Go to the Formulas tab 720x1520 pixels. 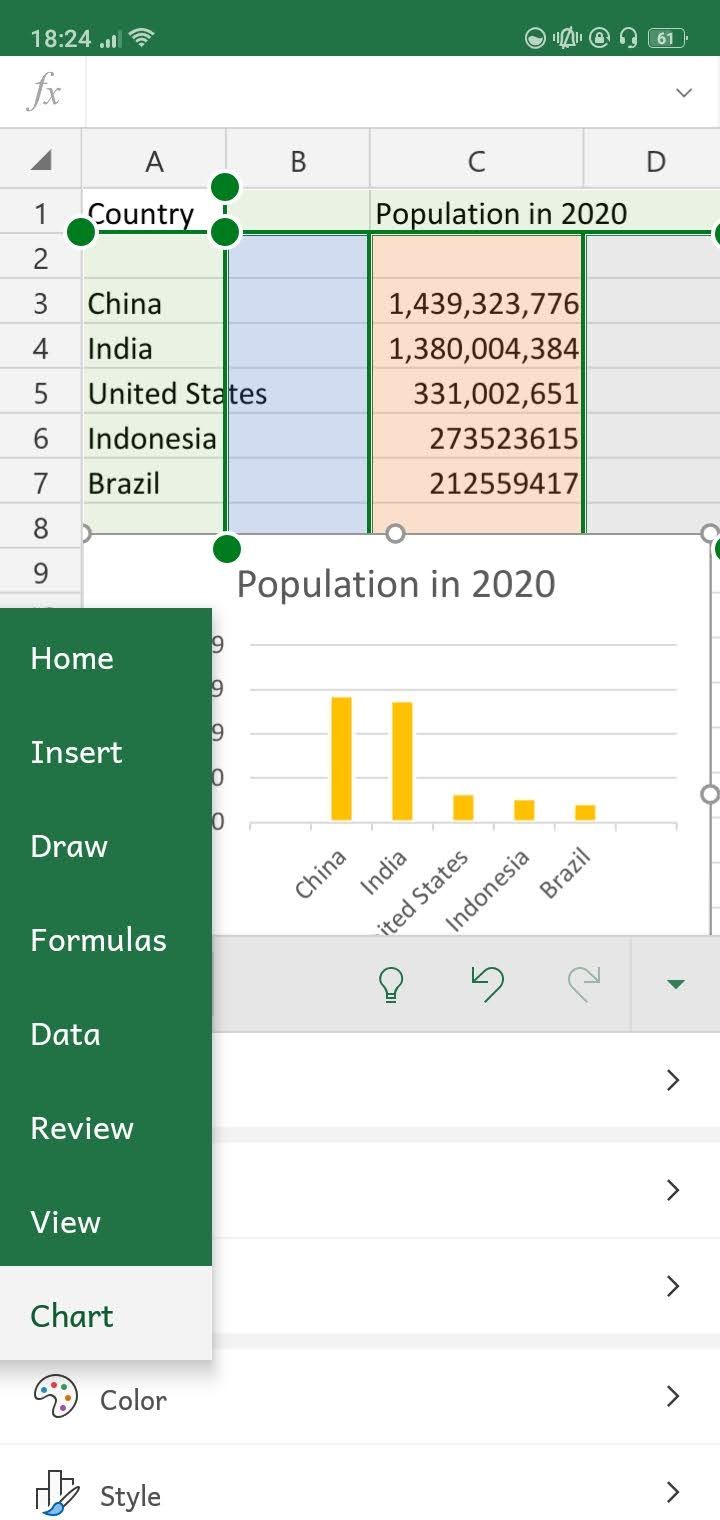[x=98, y=940]
